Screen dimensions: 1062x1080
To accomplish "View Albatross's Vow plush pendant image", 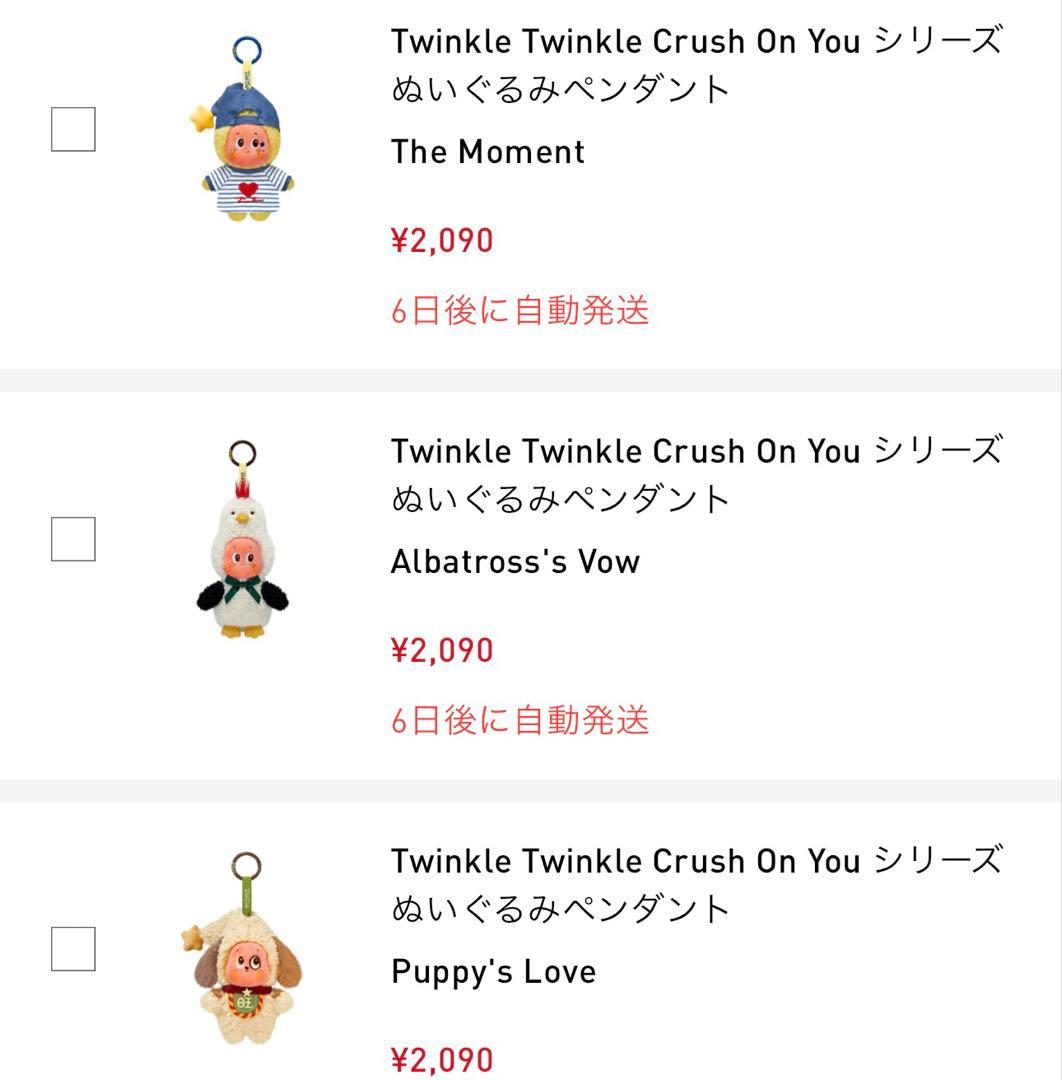I will click(242, 540).
